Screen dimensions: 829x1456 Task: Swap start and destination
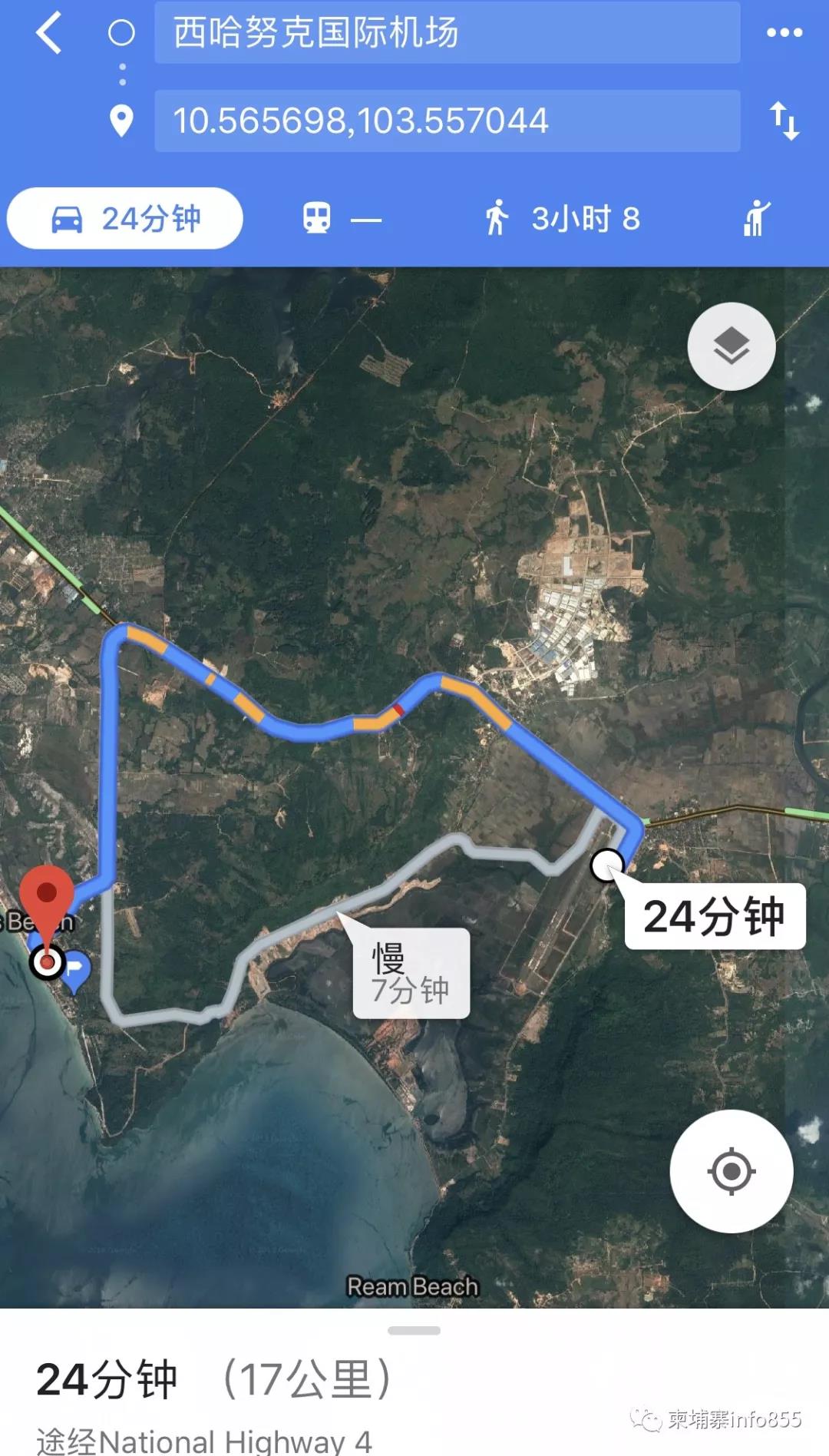[784, 121]
